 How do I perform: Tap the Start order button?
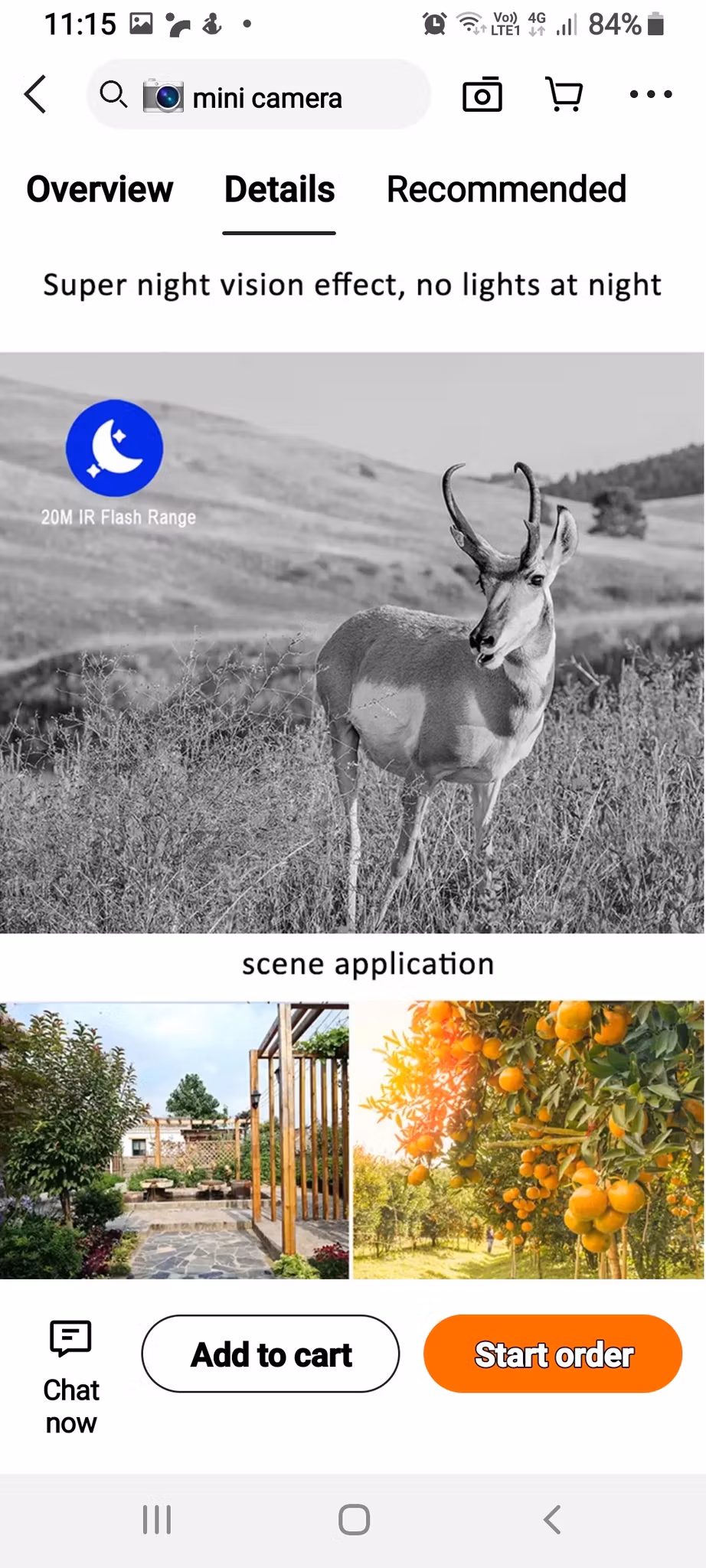(552, 1354)
